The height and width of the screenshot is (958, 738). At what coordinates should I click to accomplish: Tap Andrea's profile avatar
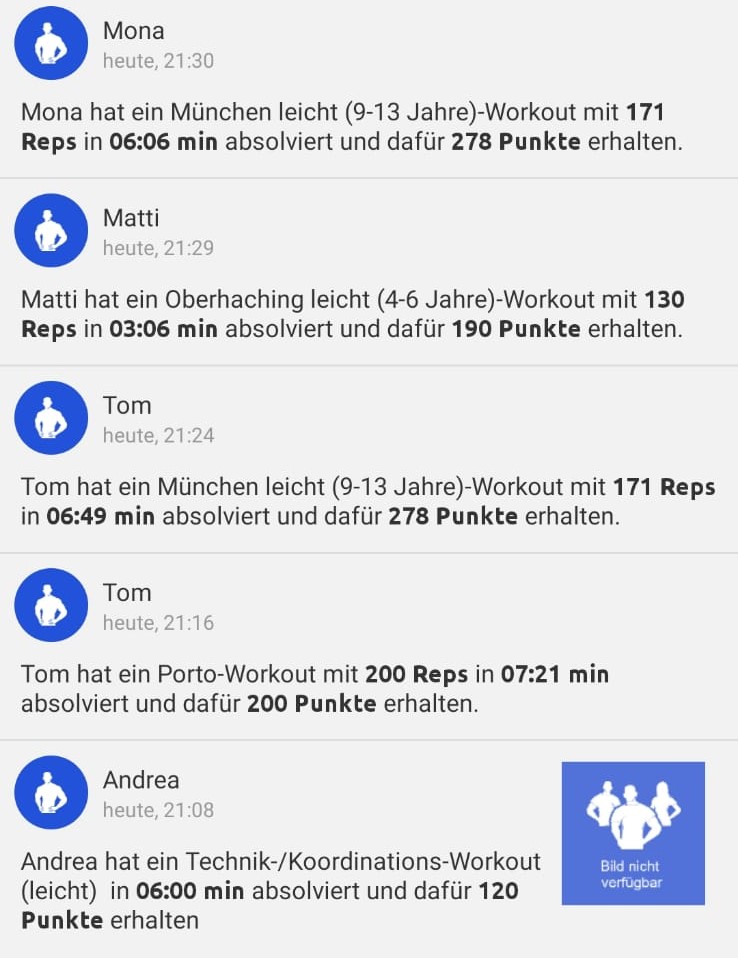[51, 793]
